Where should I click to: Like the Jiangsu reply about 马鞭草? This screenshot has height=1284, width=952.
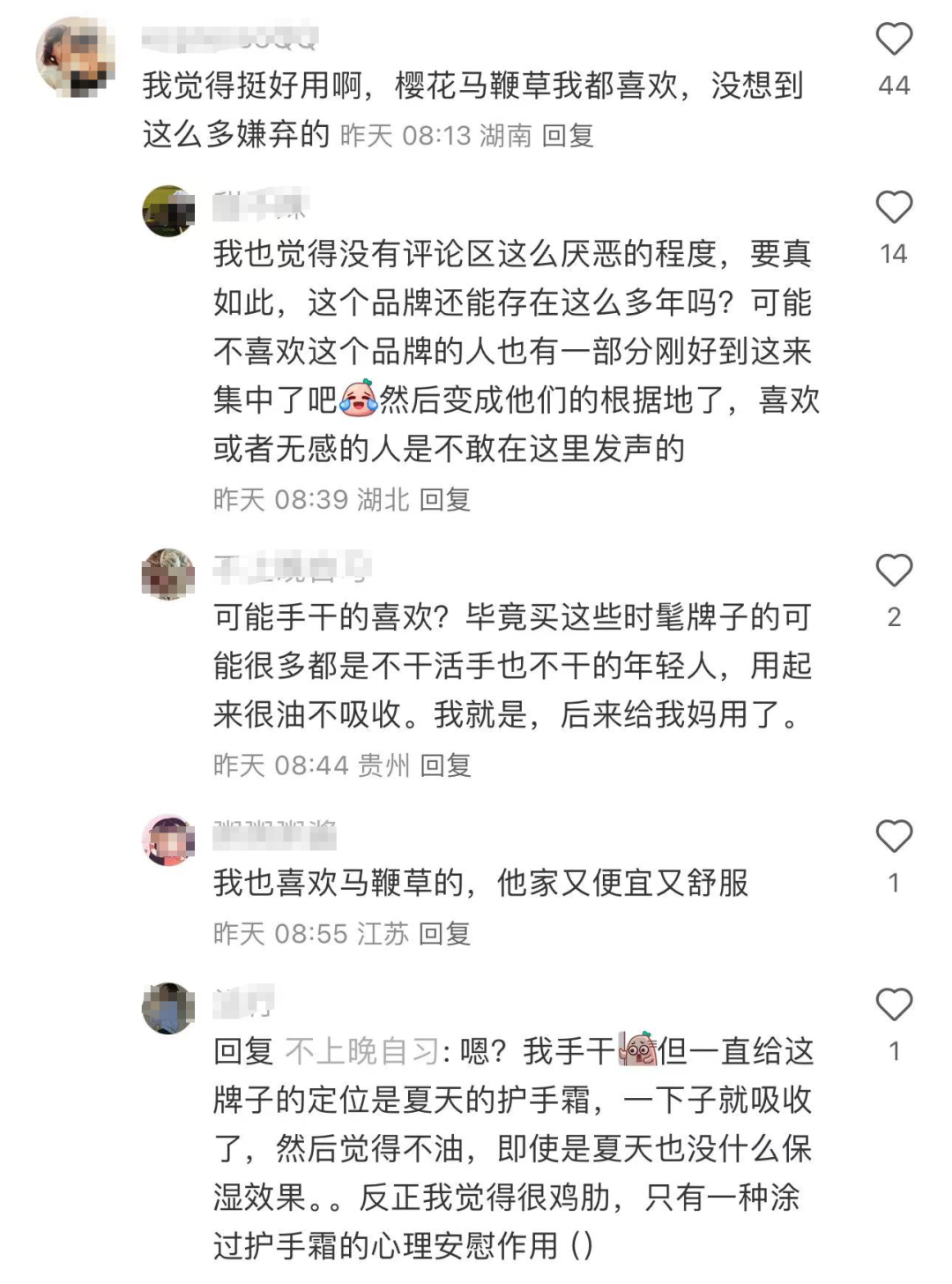[893, 837]
